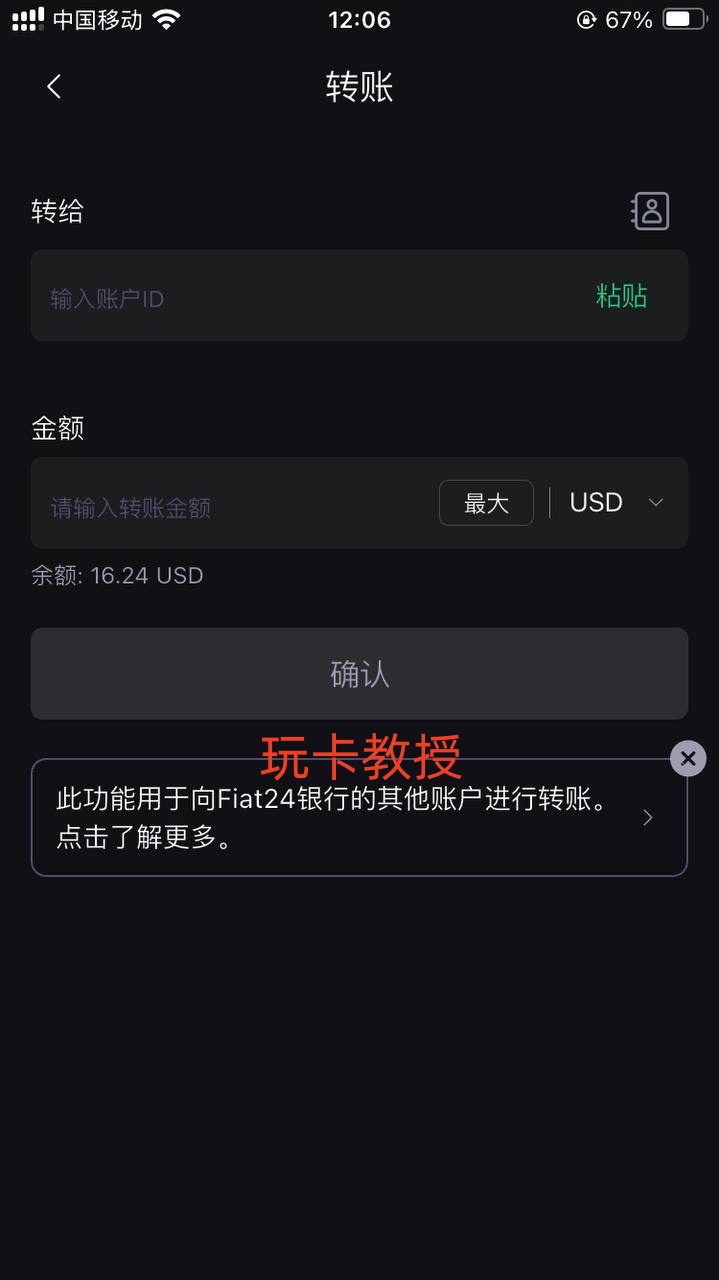Open the USD currency dropdown
The width and height of the screenshot is (719, 1280).
tap(616, 502)
